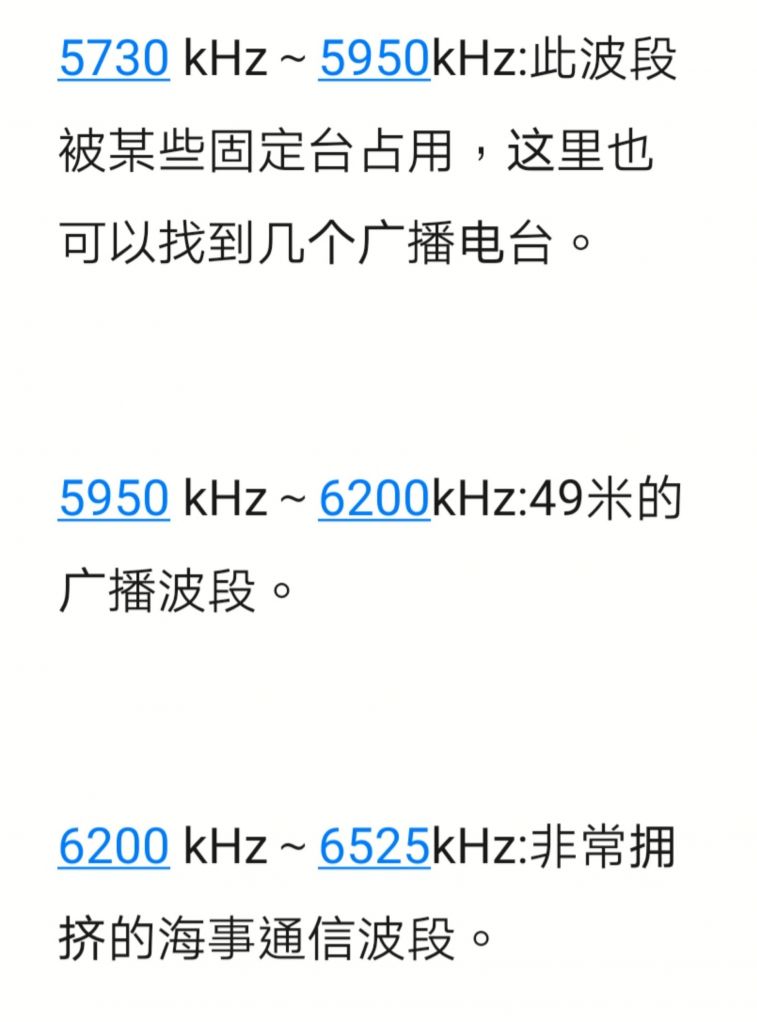Open the 5730 link

(114, 60)
